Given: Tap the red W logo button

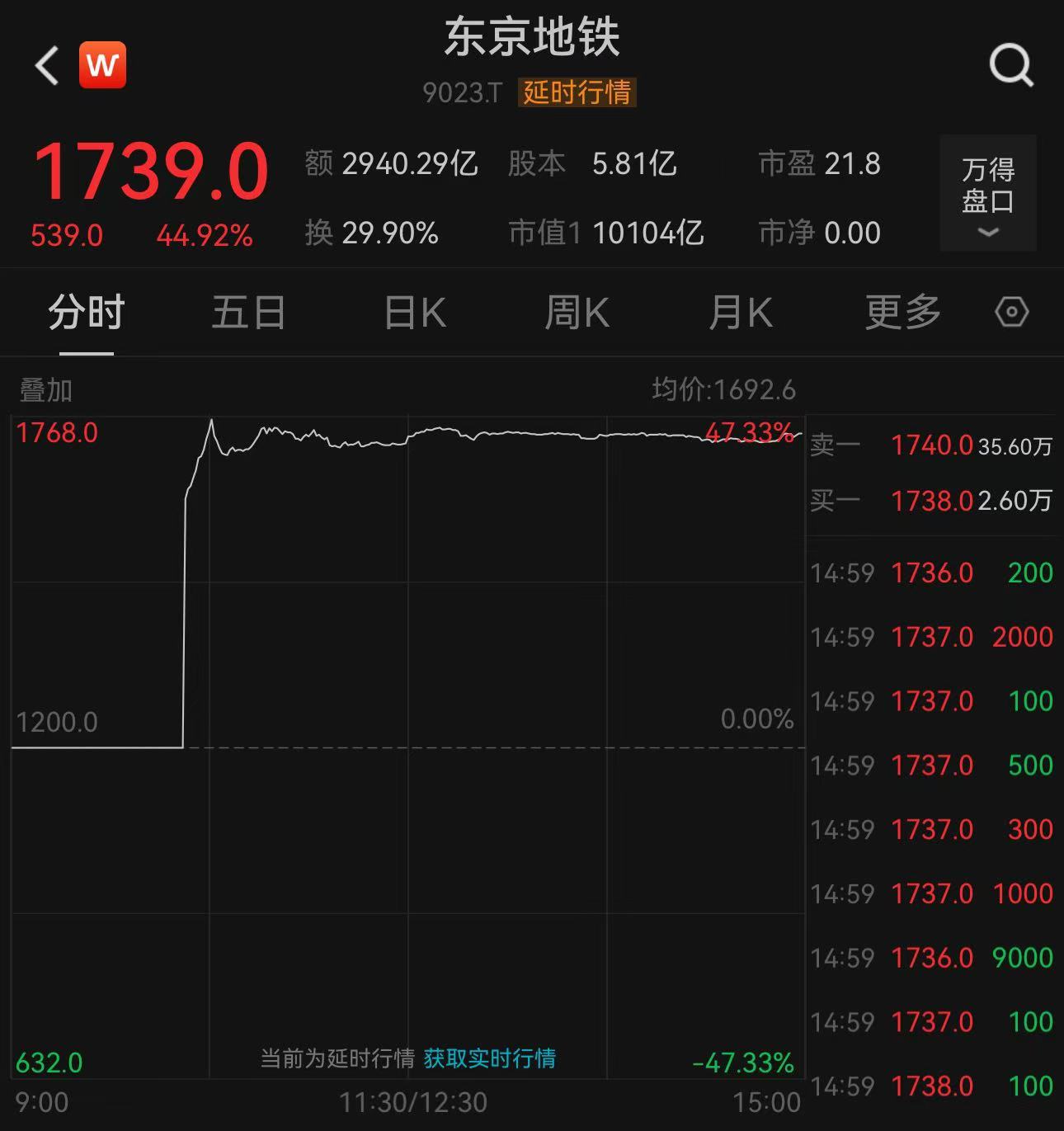Looking at the screenshot, I should coord(102,64).
